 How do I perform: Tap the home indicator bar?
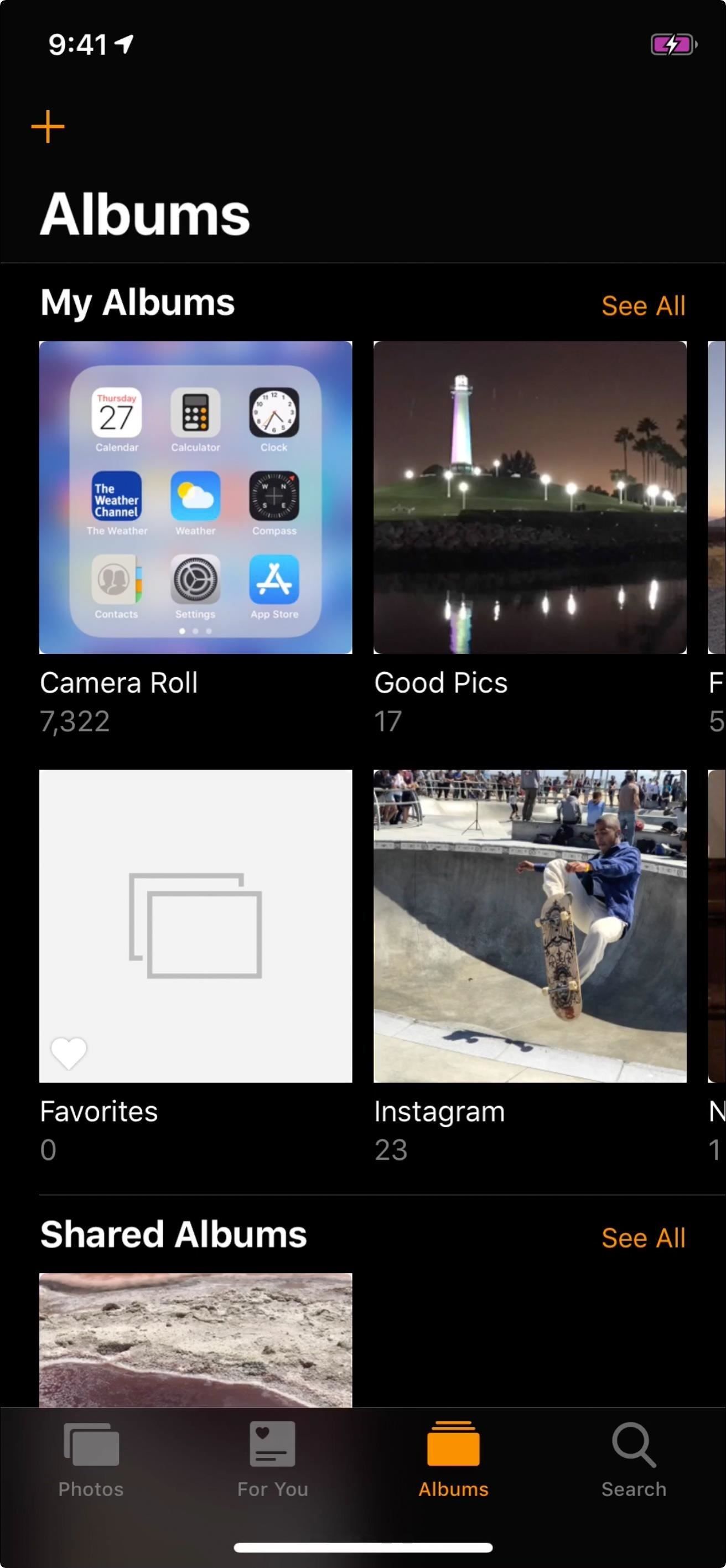tap(362, 1546)
